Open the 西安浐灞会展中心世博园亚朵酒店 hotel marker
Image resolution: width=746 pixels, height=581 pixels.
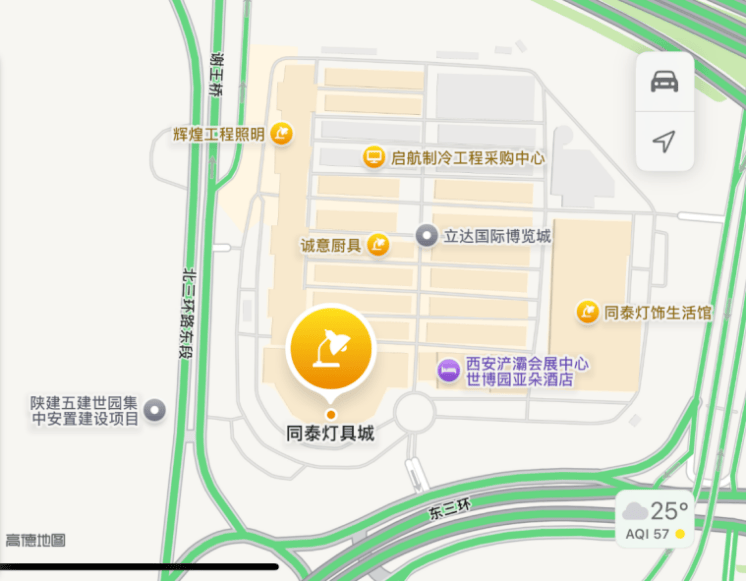(448, 371)
